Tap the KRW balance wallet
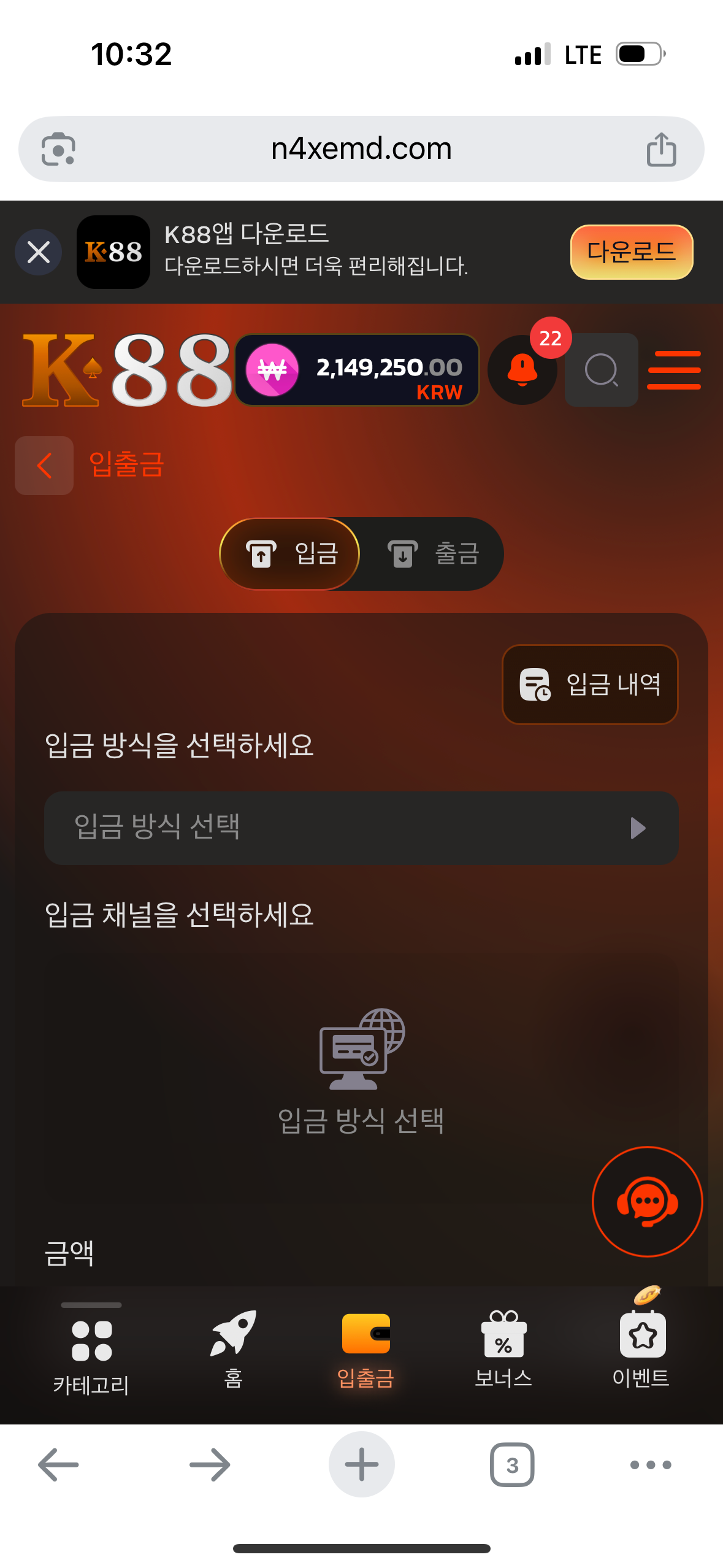Viewport: 723px width, 1568px height. [x=357, y=370]
